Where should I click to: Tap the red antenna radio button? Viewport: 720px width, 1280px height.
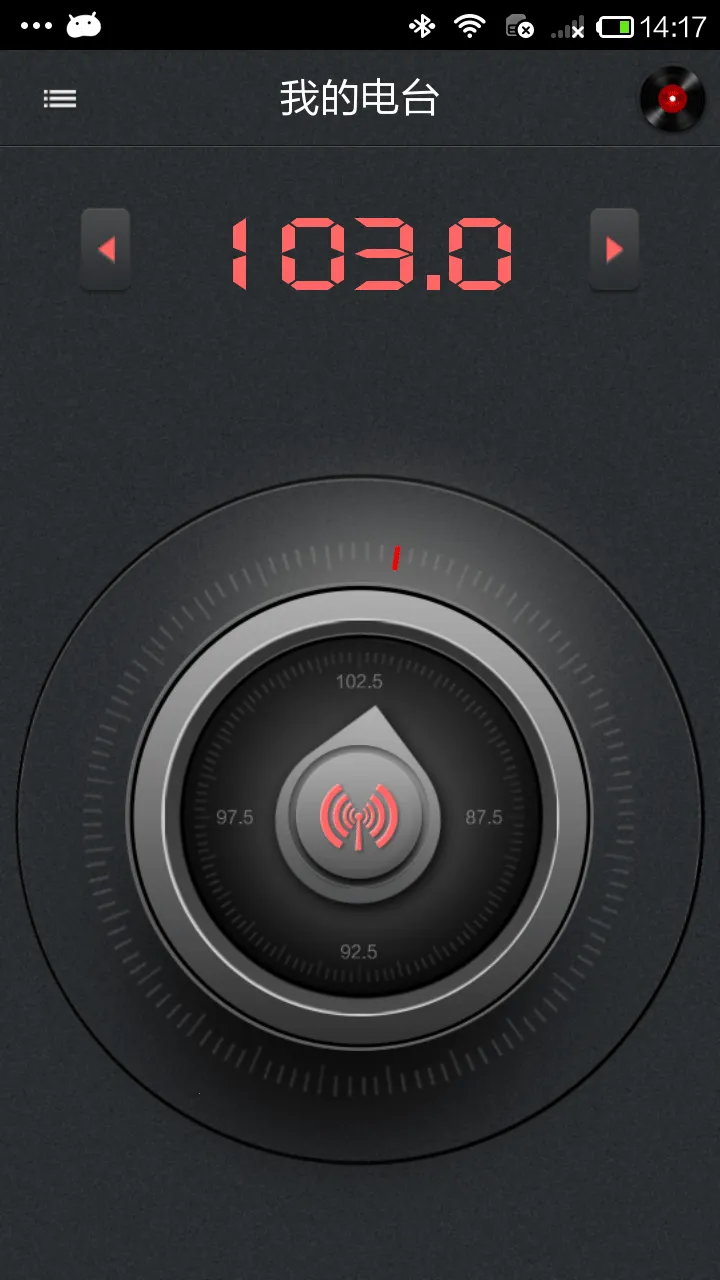[x=359, y=817]
